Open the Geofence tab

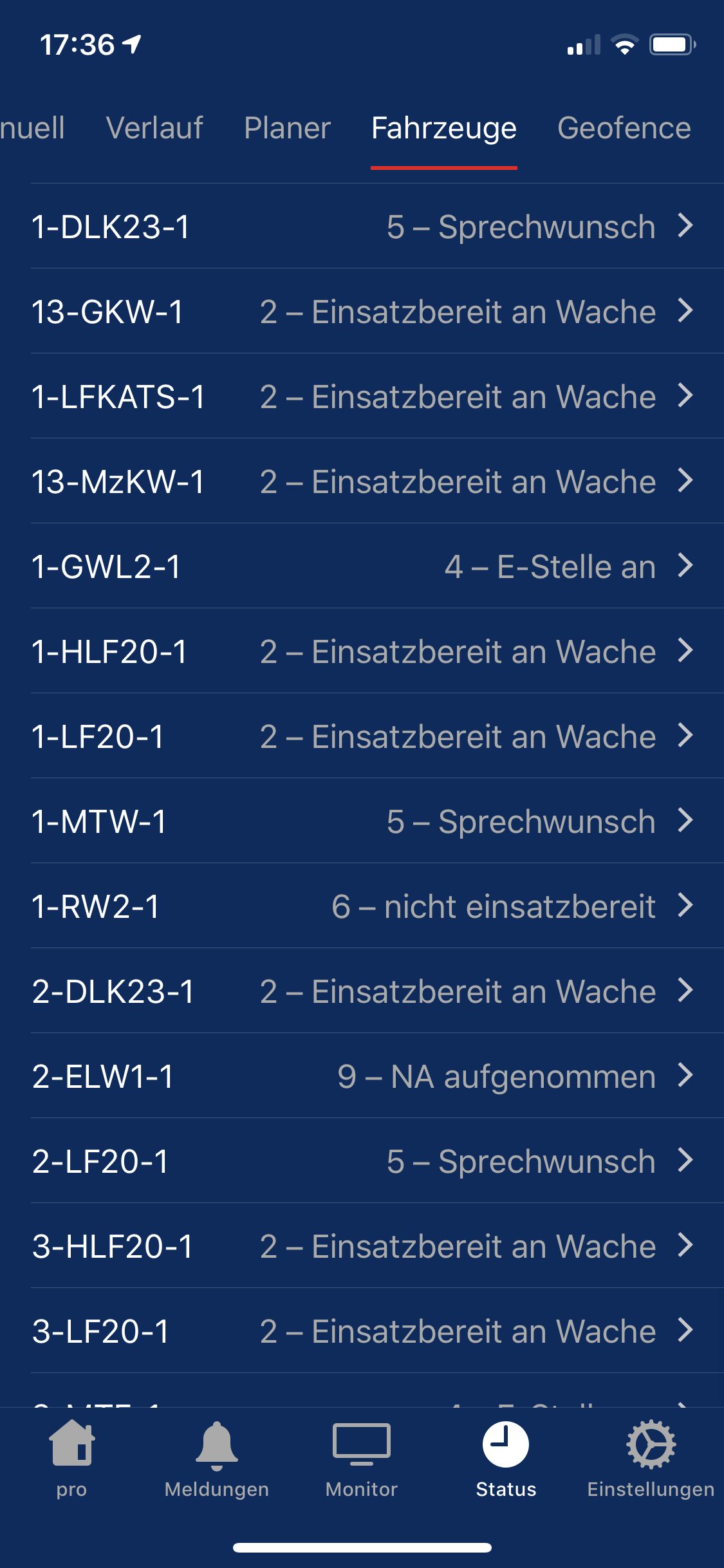pyautogui.click(x=624, y=128)
